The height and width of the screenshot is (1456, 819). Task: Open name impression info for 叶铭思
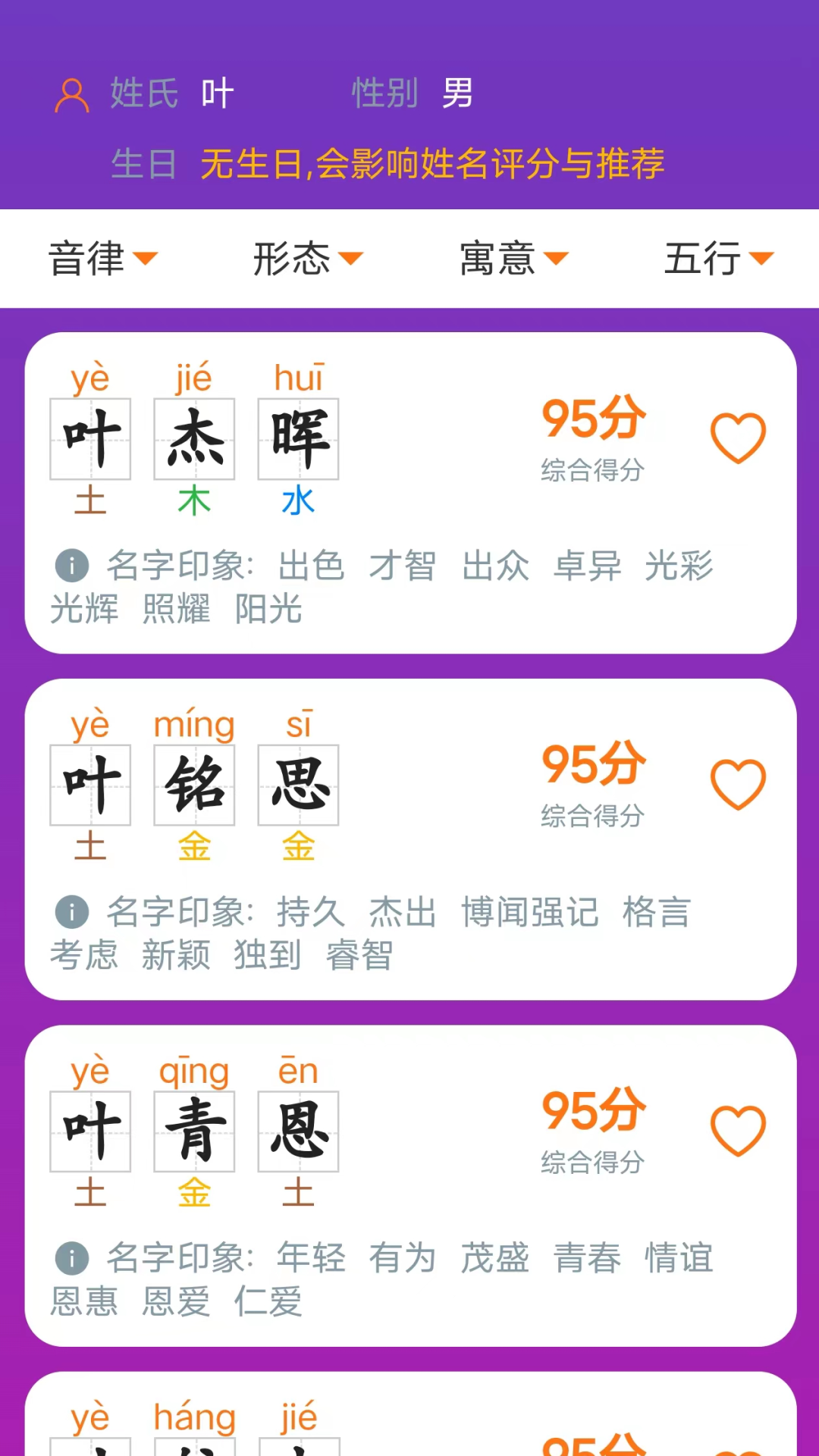coord(72,912)
